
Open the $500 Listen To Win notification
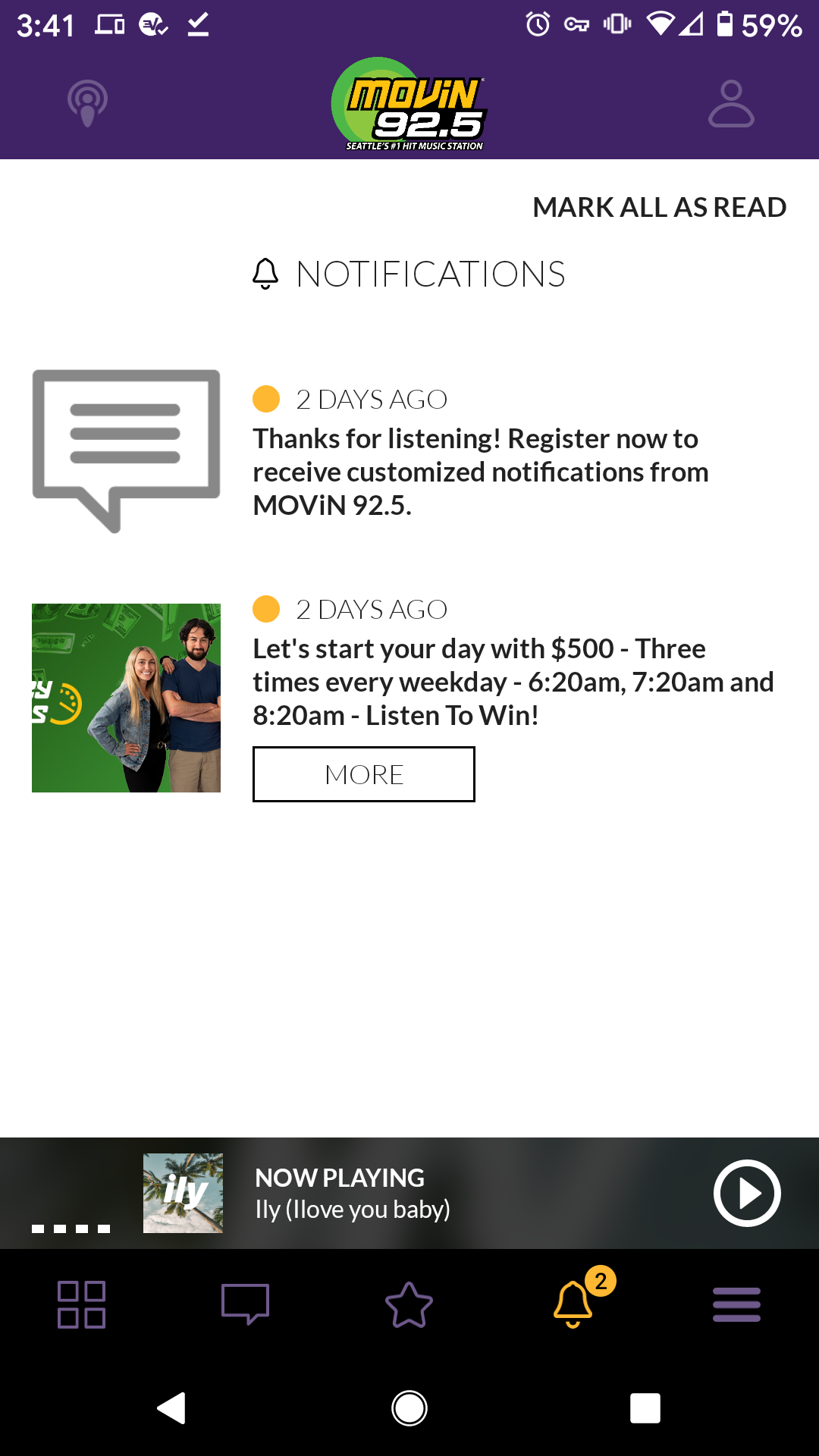513,681
